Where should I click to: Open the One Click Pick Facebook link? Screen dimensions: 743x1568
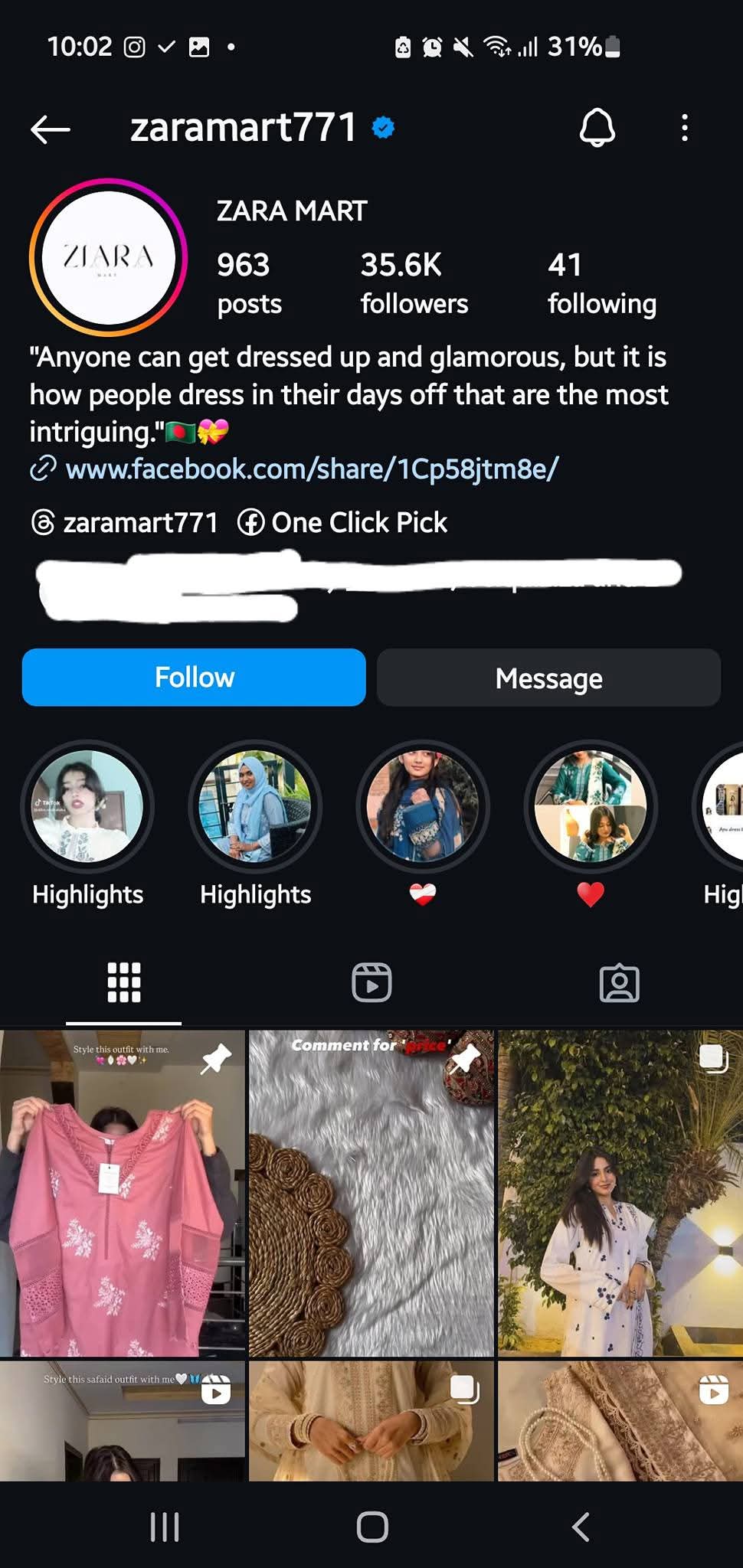click(x=342, y=523)
